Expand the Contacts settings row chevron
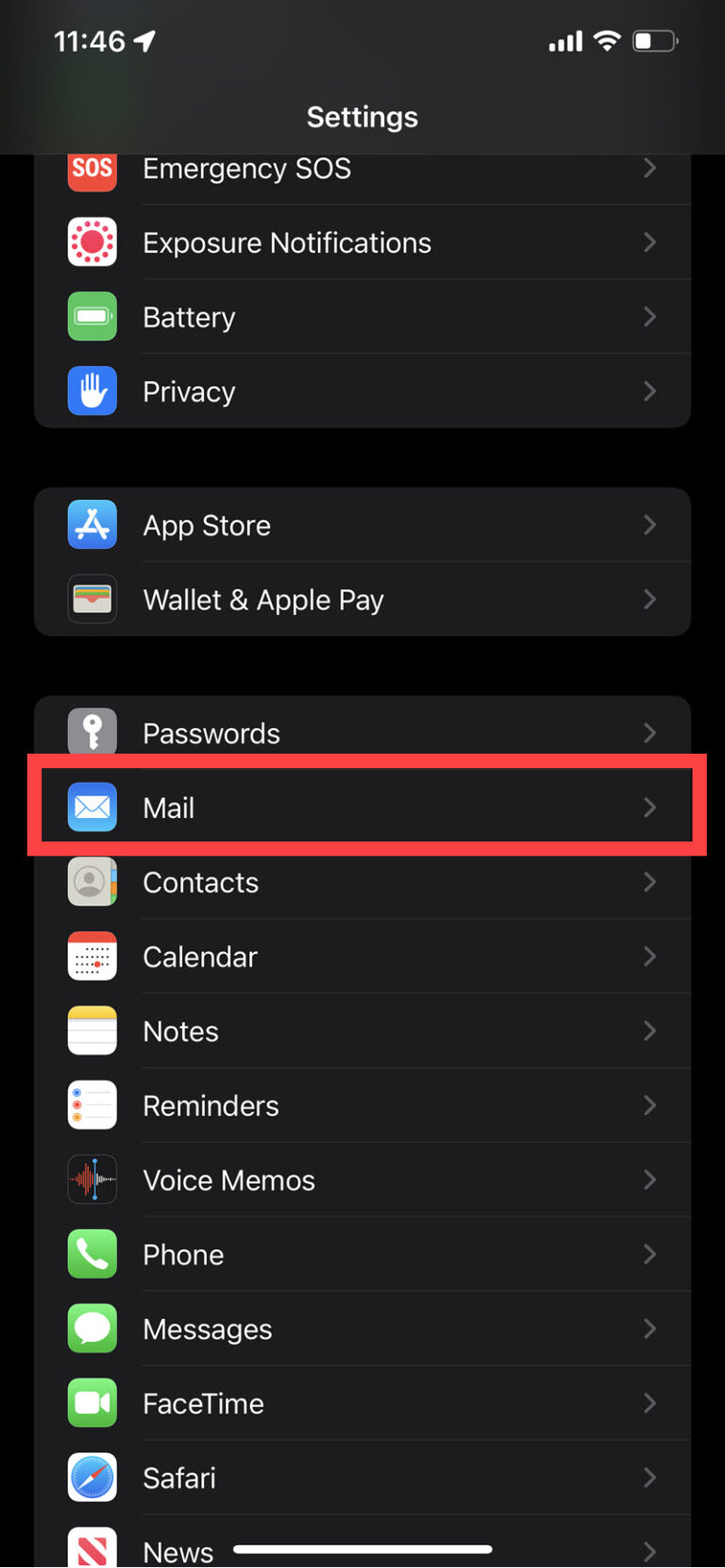Viewport: 725px width, 1568px height. (649, 882)
